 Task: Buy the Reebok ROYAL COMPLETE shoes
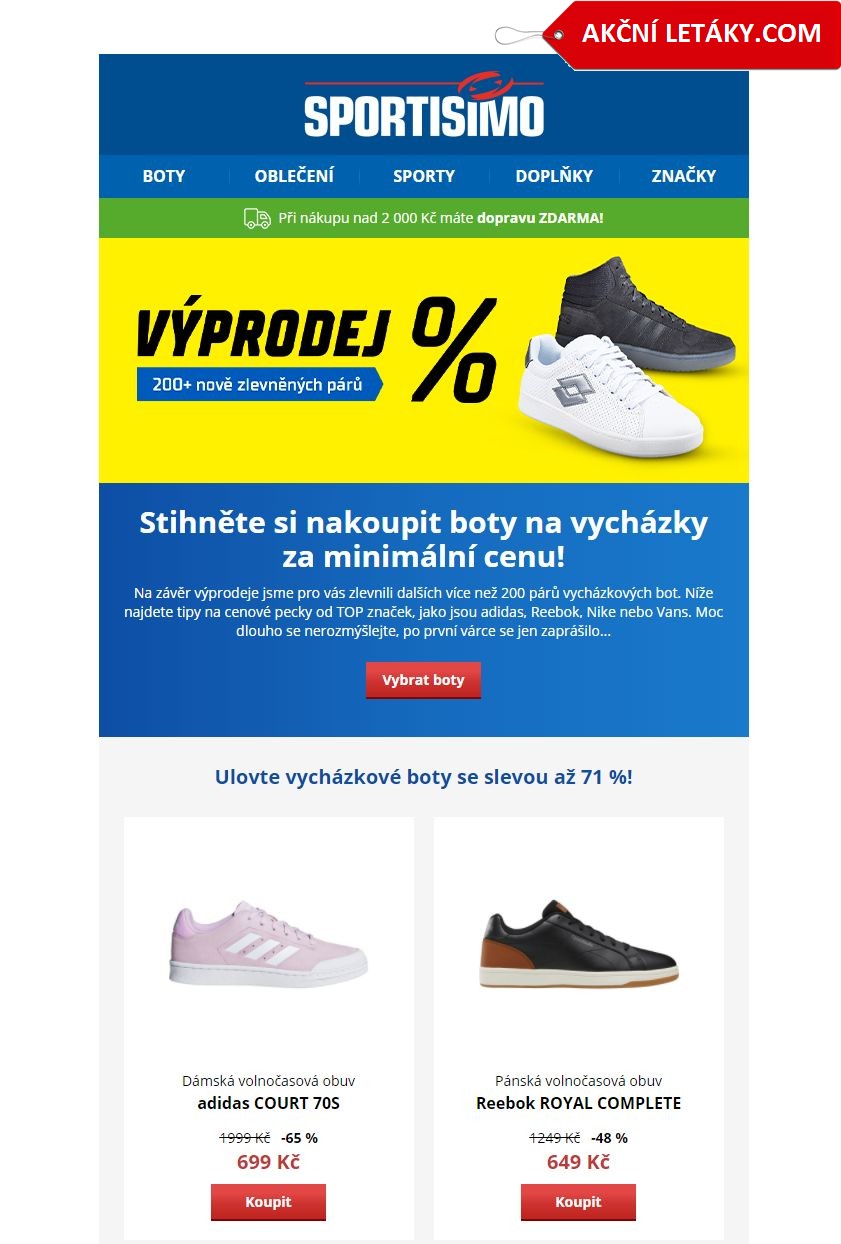tap(578, 1202)
